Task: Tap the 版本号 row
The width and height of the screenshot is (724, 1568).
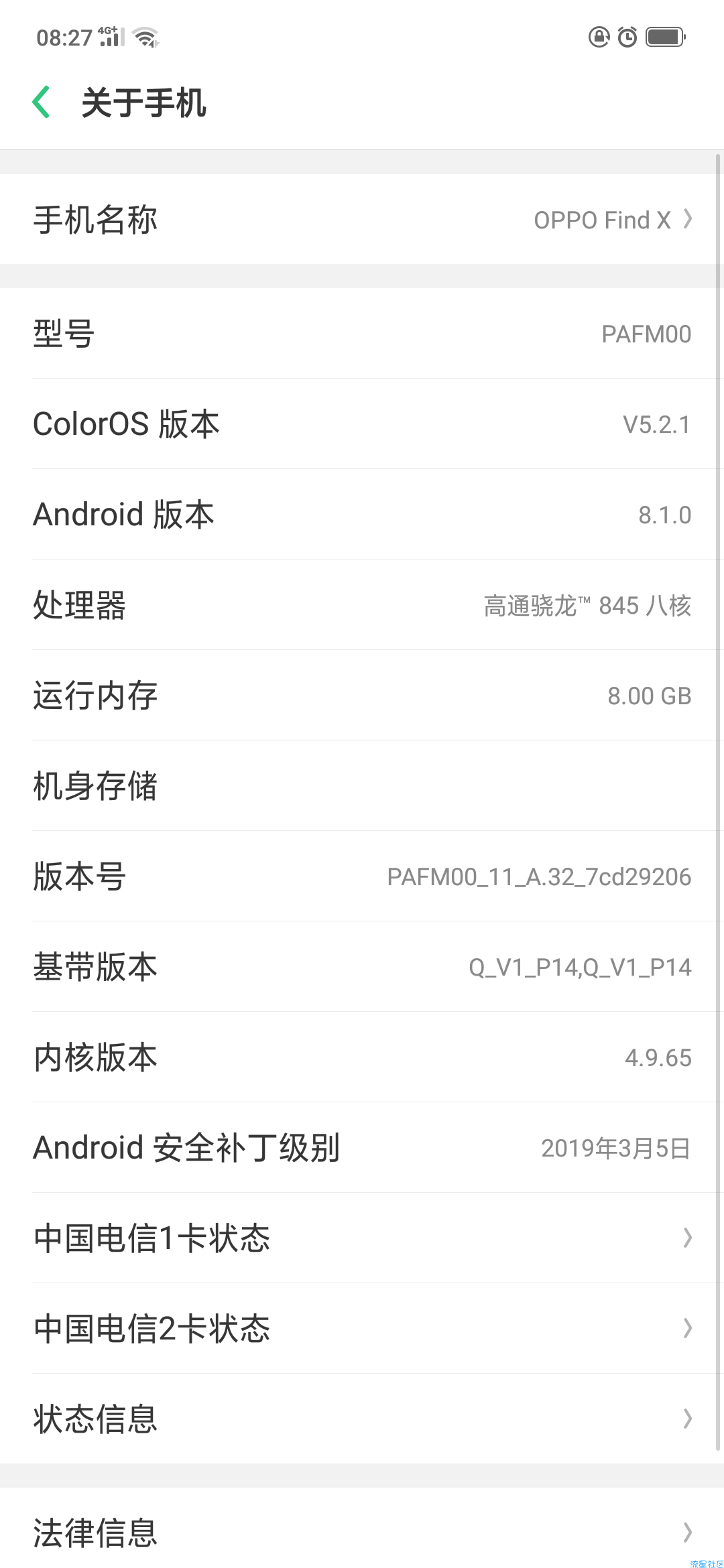Action: coord(362,876)
